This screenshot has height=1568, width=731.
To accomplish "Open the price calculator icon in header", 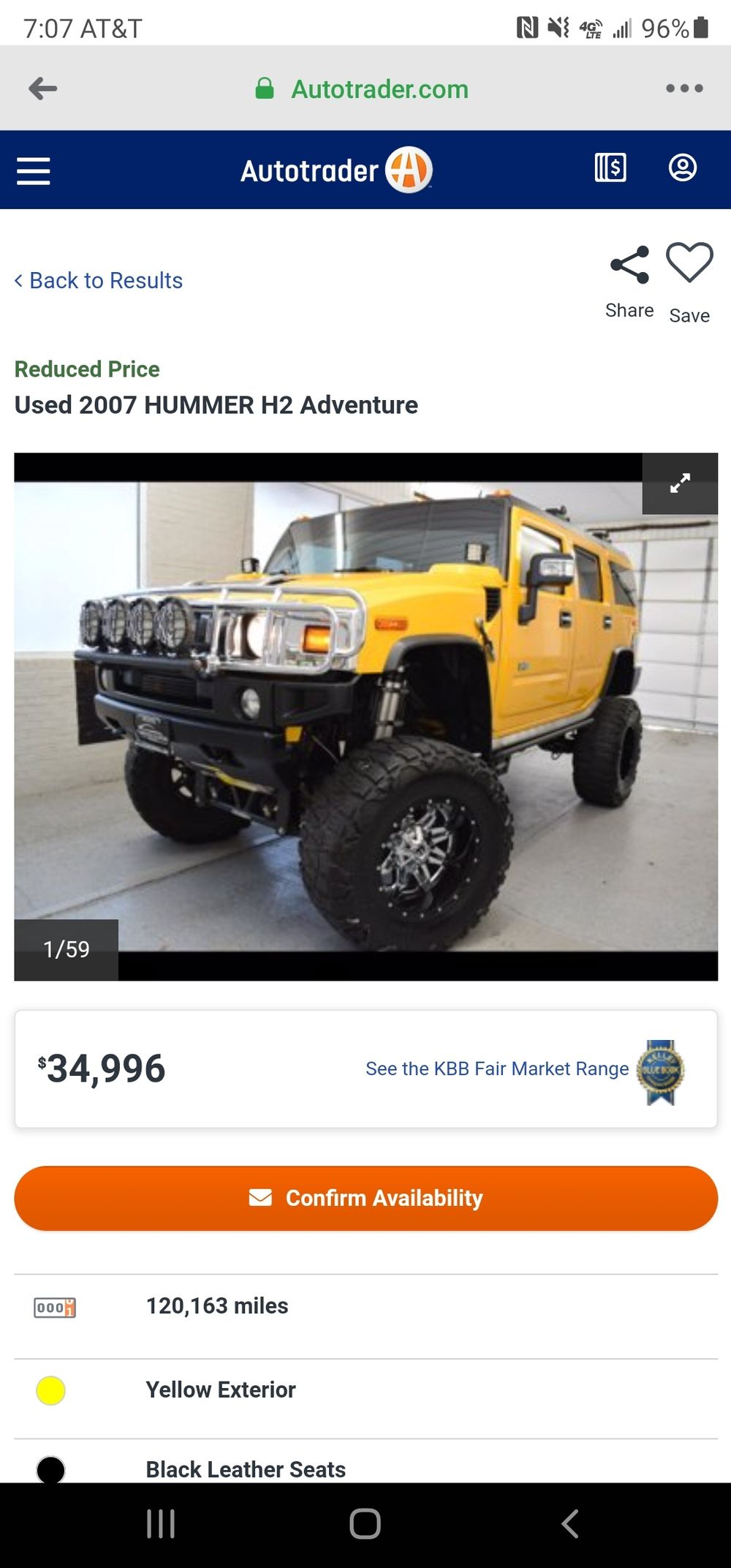I will [610, 167].
